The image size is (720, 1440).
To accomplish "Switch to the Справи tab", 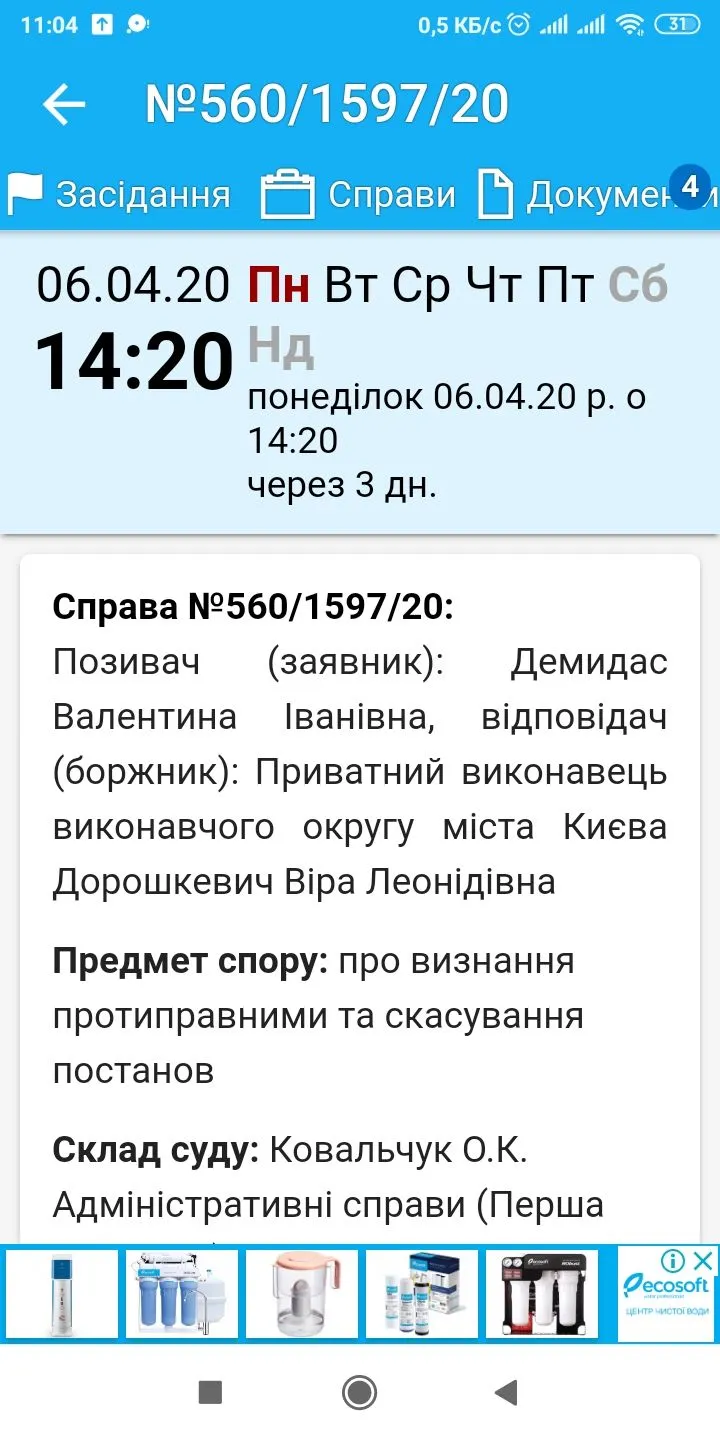I will [358, 194].
